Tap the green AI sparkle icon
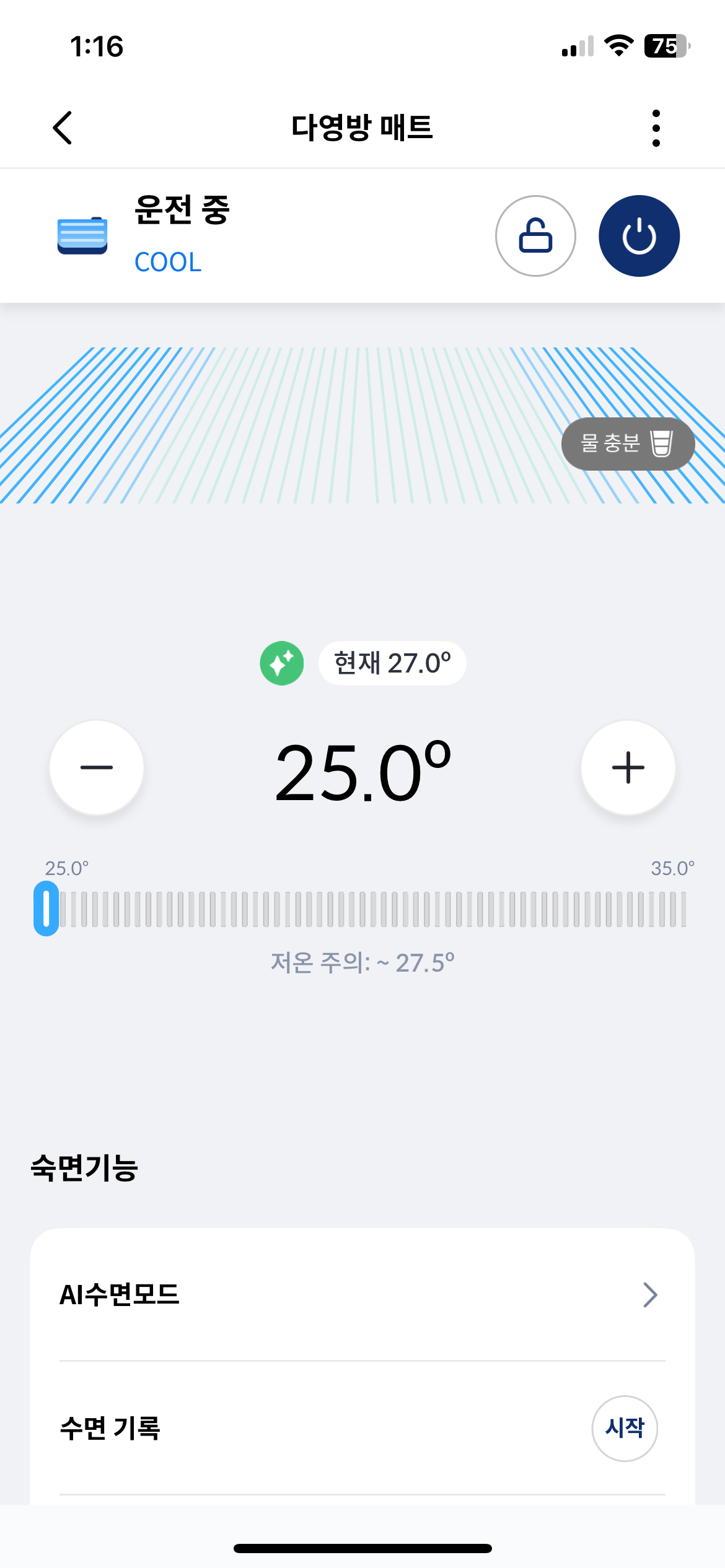This screenshot has height=1568, width=725. point(282,663)
